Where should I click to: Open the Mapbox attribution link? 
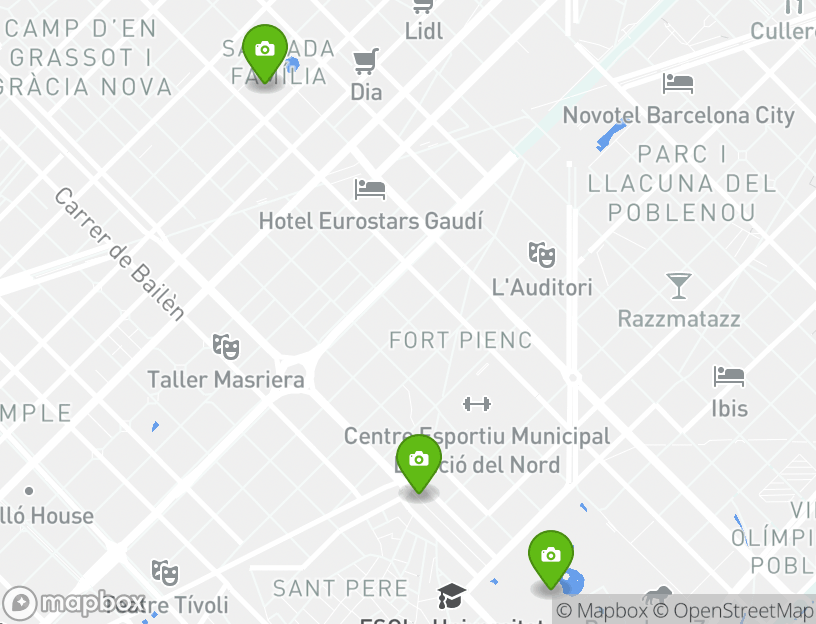[x=602, y=610]
